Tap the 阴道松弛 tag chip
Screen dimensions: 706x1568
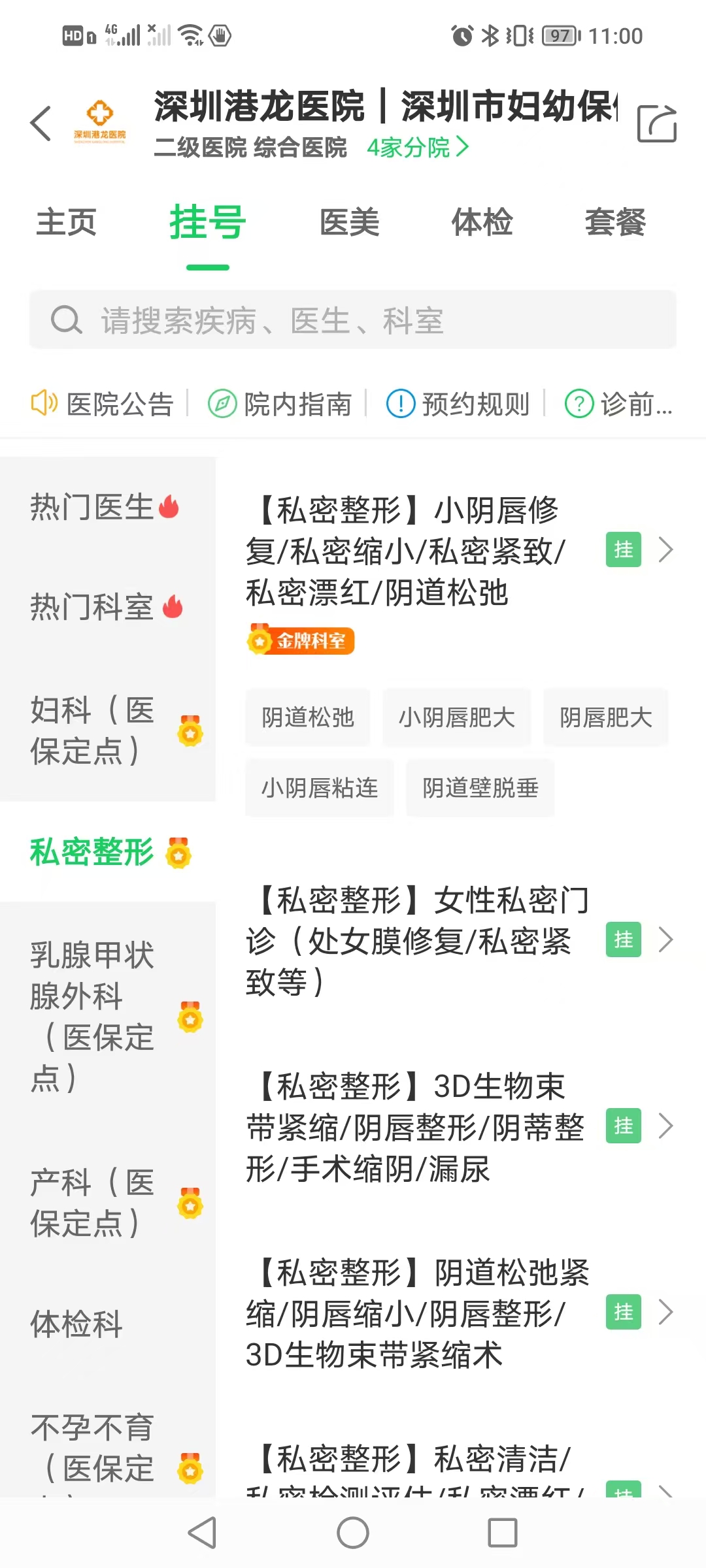tap(308, 717)
